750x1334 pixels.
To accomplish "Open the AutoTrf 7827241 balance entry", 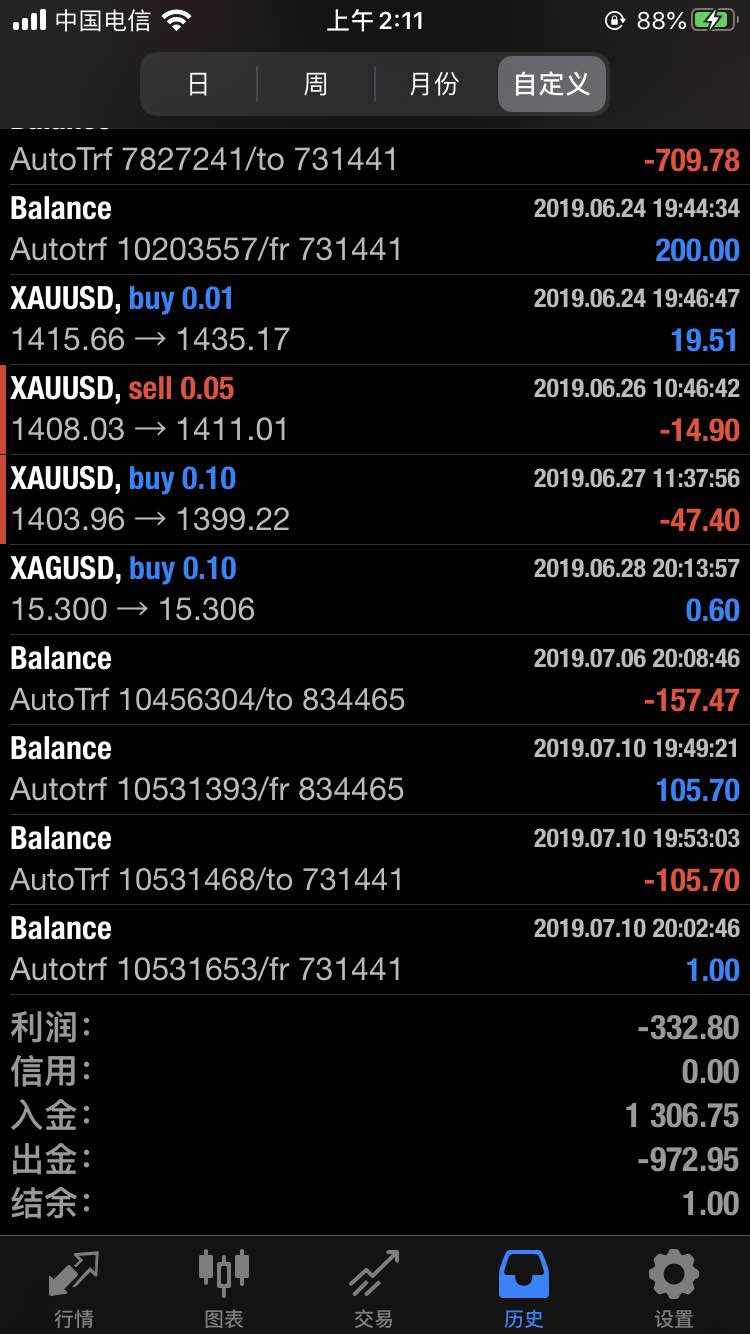I will pyautogui.click(x=375, y=158).
